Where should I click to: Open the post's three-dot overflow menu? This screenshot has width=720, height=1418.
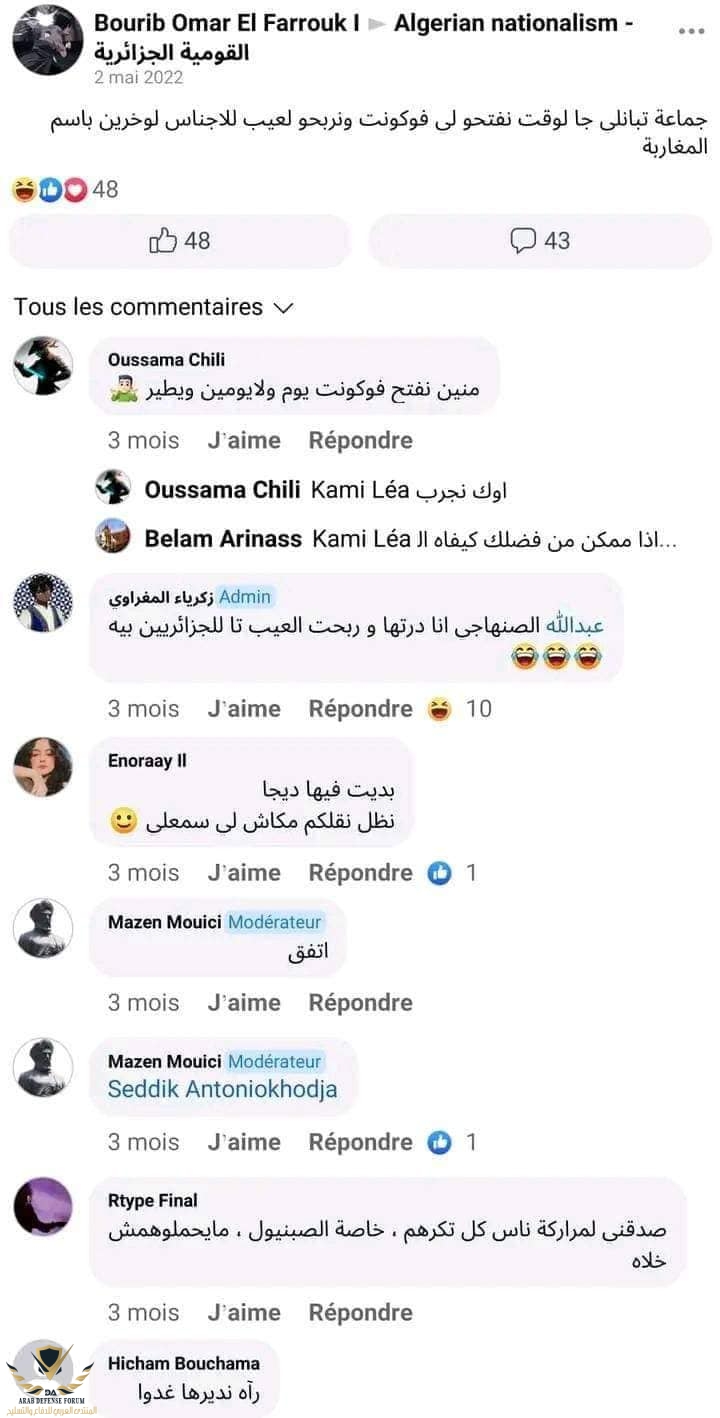[691, 31]
